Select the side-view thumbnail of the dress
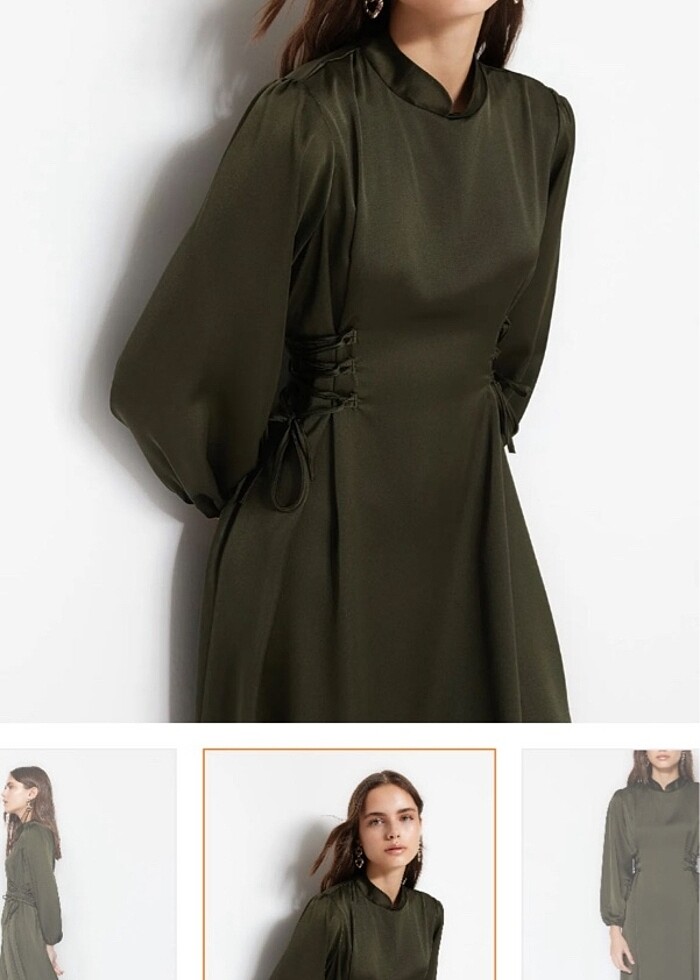Image resolution: width=700 pixels, height=980 pixels. click(88, 865)
